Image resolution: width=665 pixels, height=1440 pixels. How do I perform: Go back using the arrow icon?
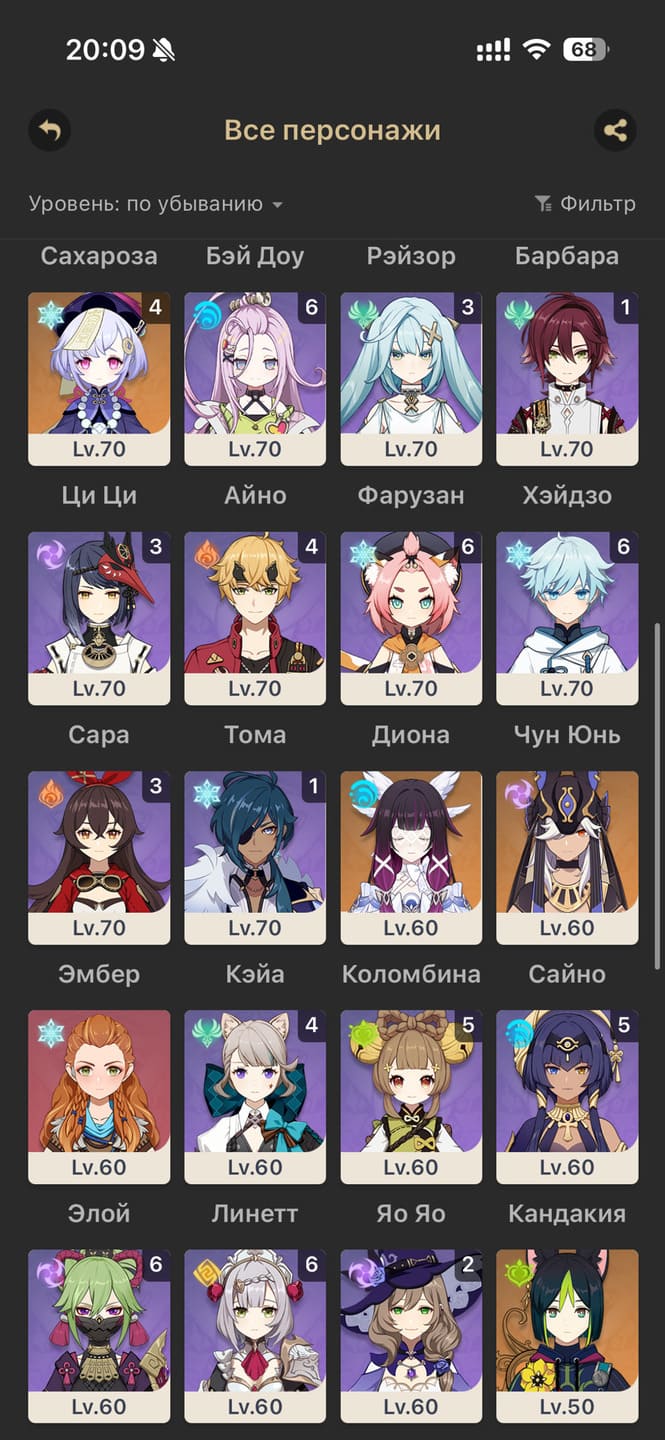pyautogui.click(x=49, y=131)
